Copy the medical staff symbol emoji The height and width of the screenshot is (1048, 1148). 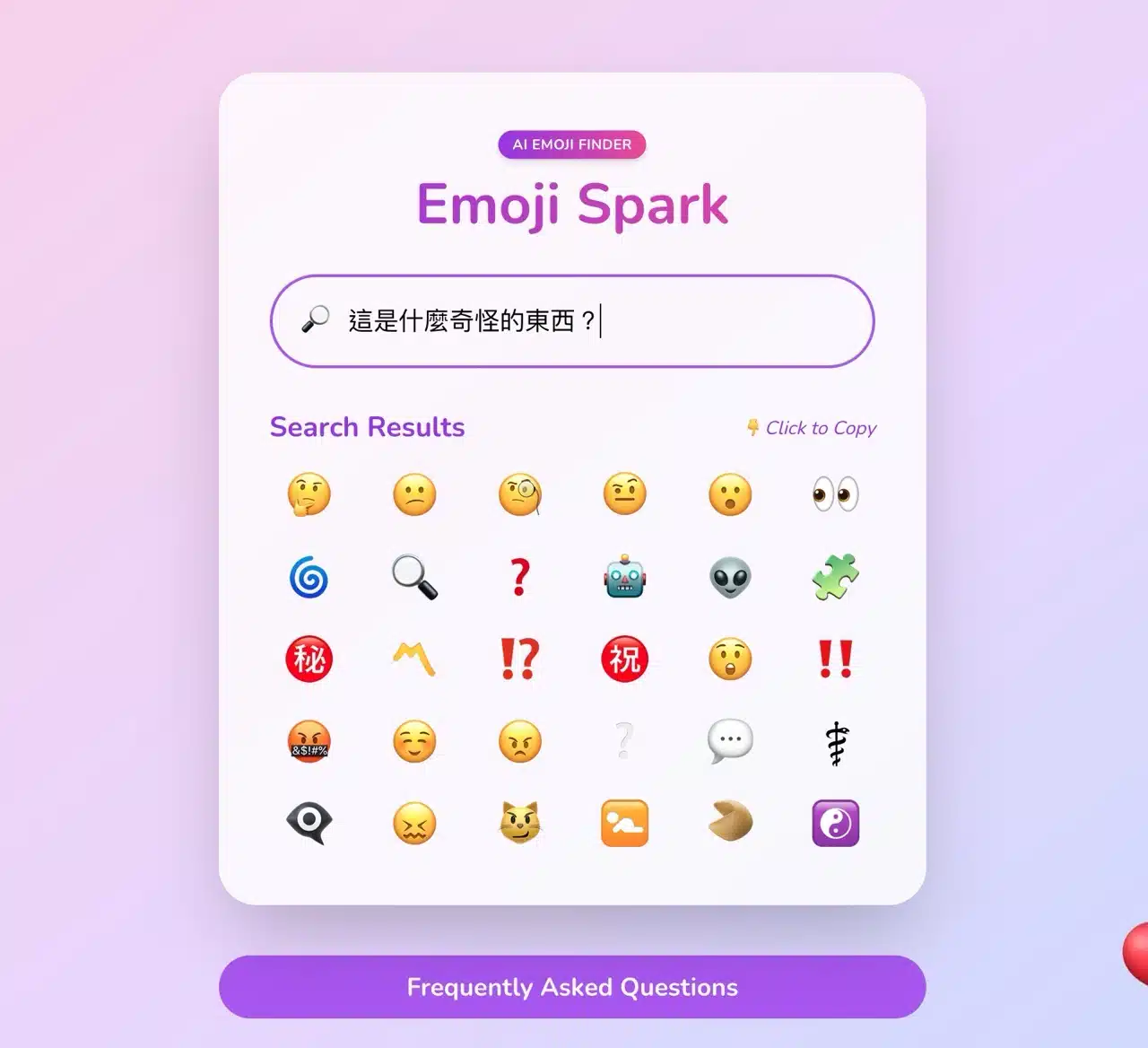point(836,744)
